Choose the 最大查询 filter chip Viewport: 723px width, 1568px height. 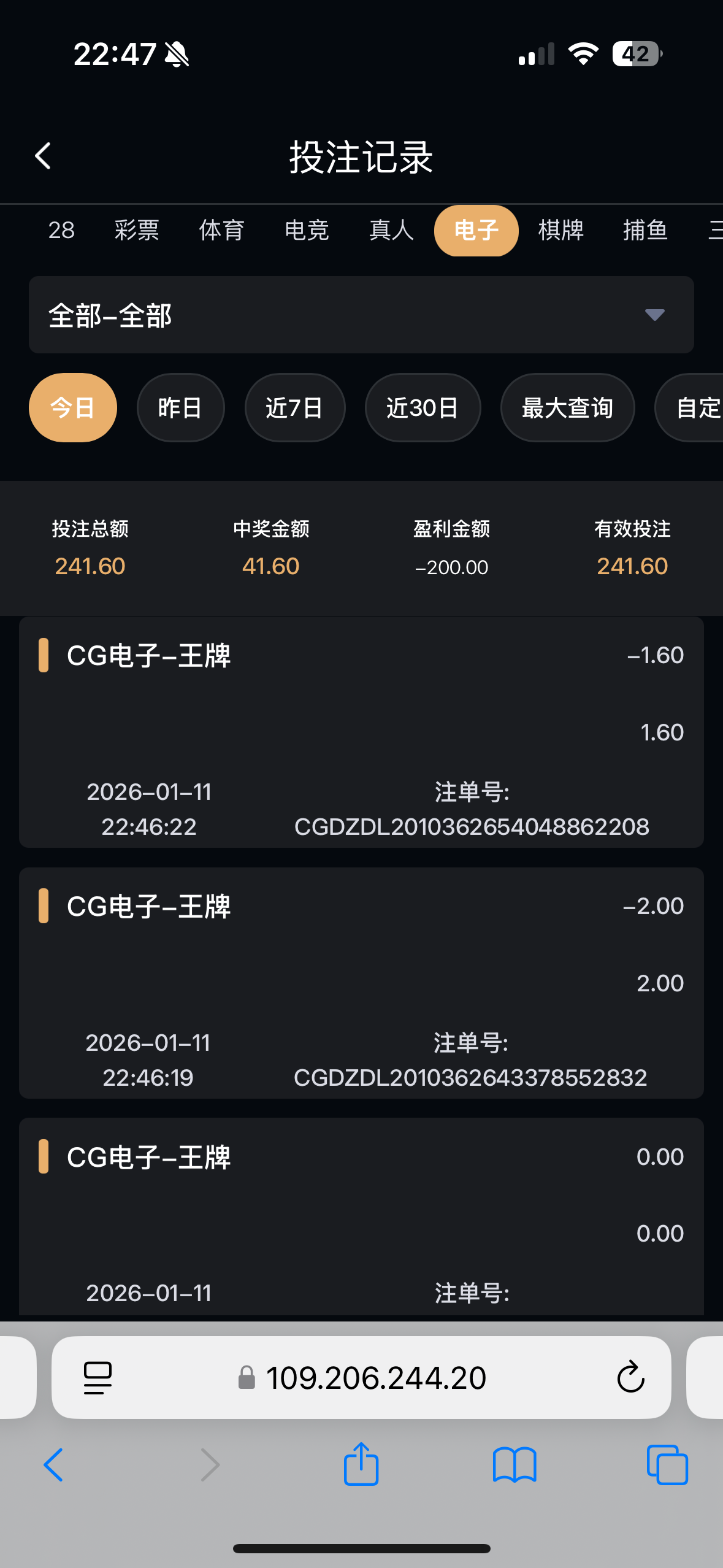click(567, 408)
